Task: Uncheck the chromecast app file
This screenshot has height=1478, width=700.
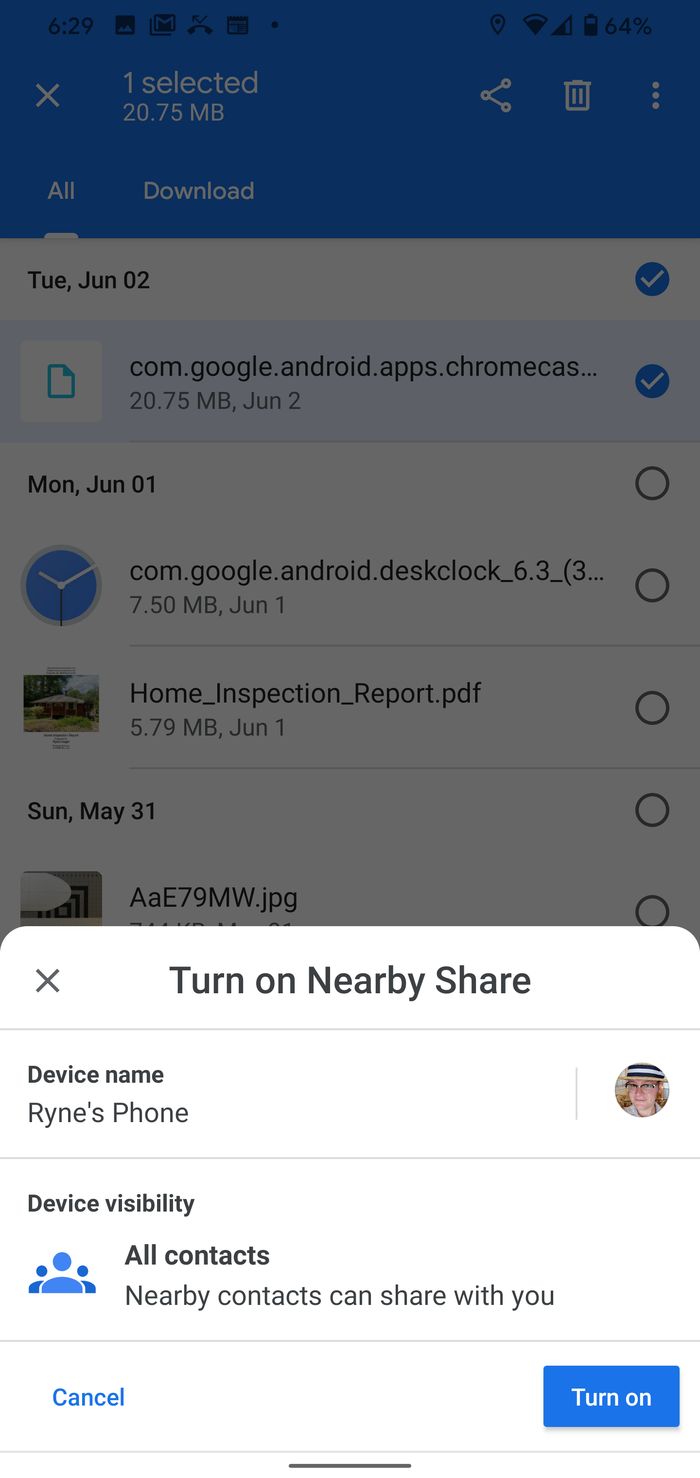Action: pyautogui.click(x=652, y=381)
